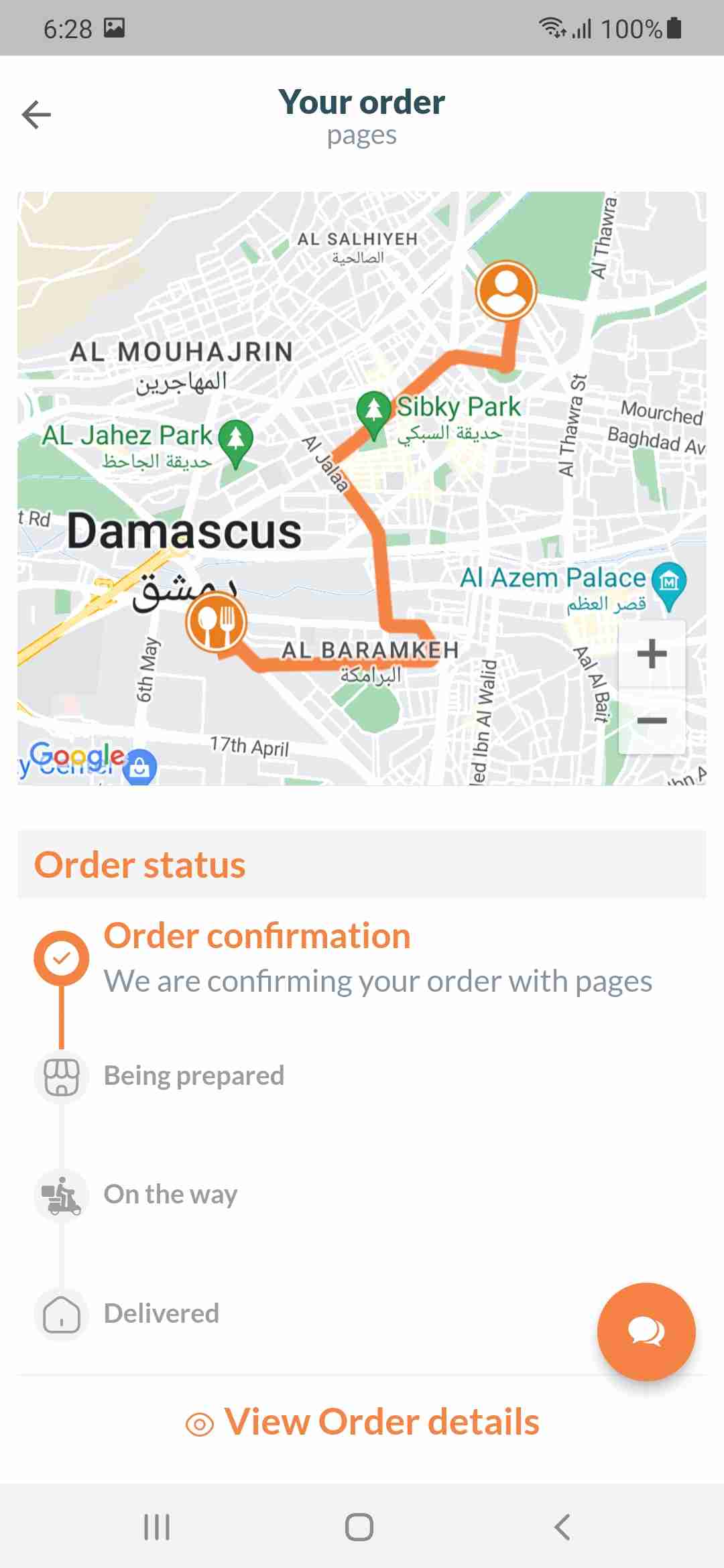Go back using the top arrow
724x1568 pixels.
pos(36,115)
